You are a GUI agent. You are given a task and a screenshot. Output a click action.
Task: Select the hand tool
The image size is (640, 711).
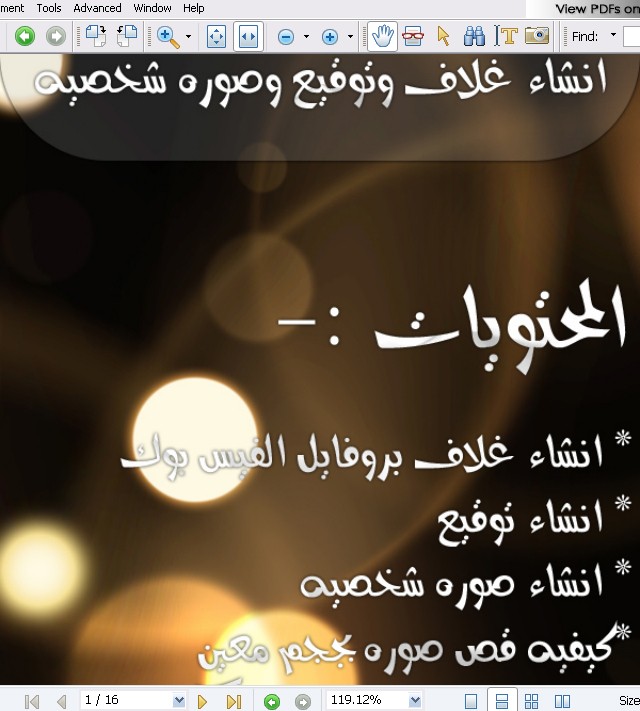(x=382, y=37)
